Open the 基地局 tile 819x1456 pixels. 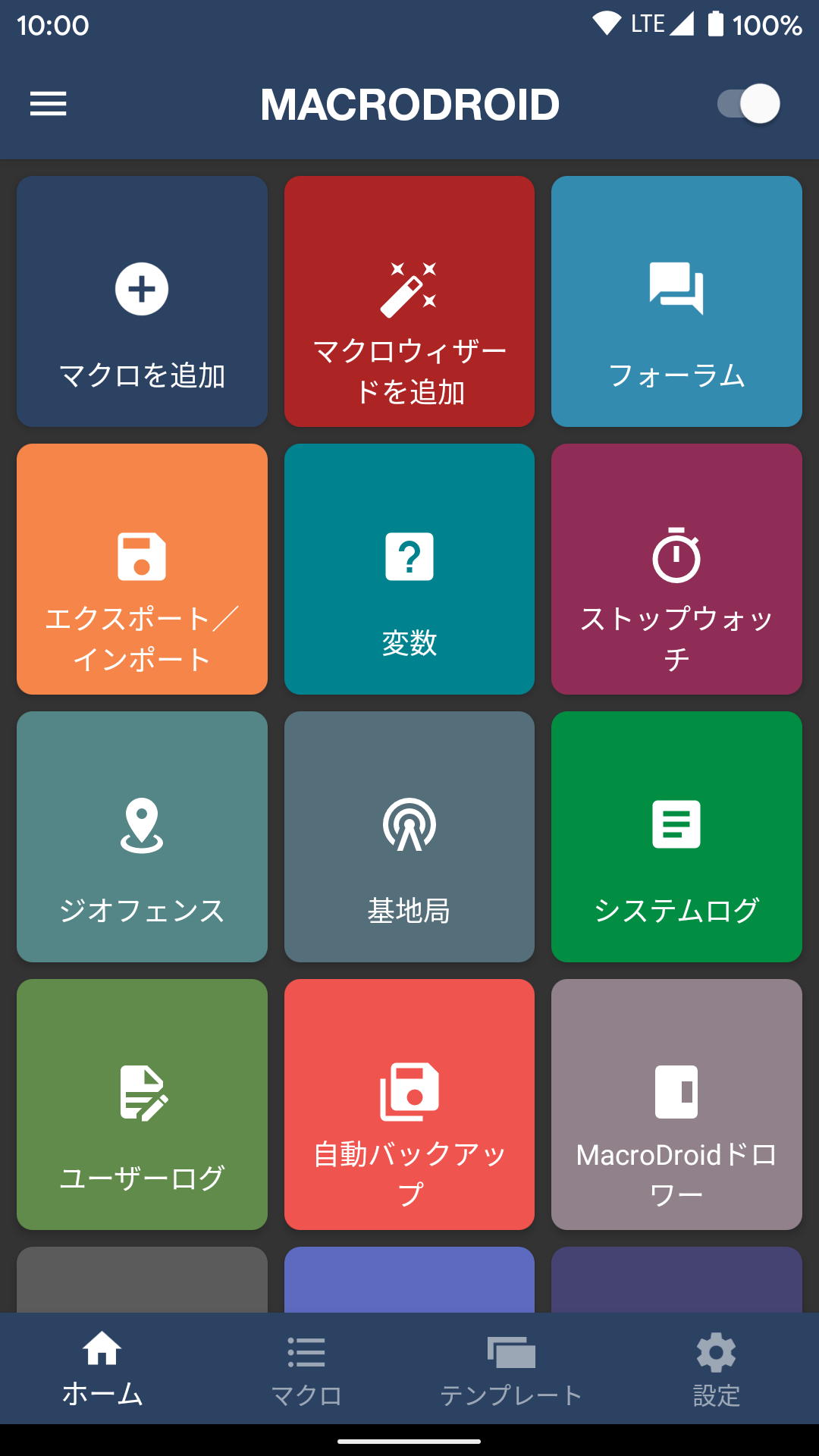409,836
